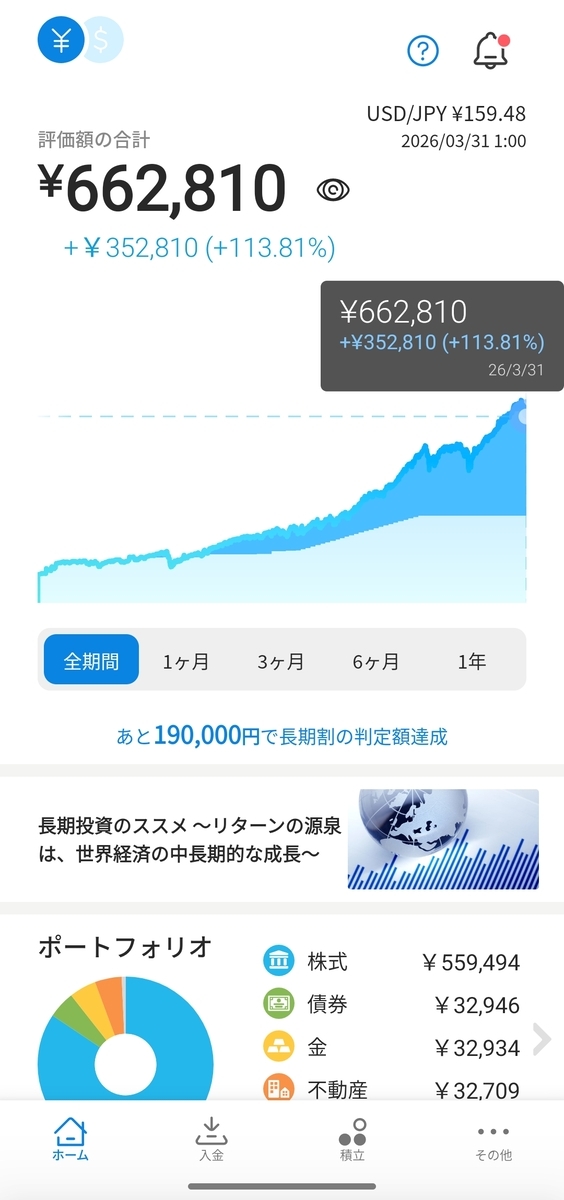Open the 長期割 judgment amount link
The image size is (564, 1200).
(282, 737)
